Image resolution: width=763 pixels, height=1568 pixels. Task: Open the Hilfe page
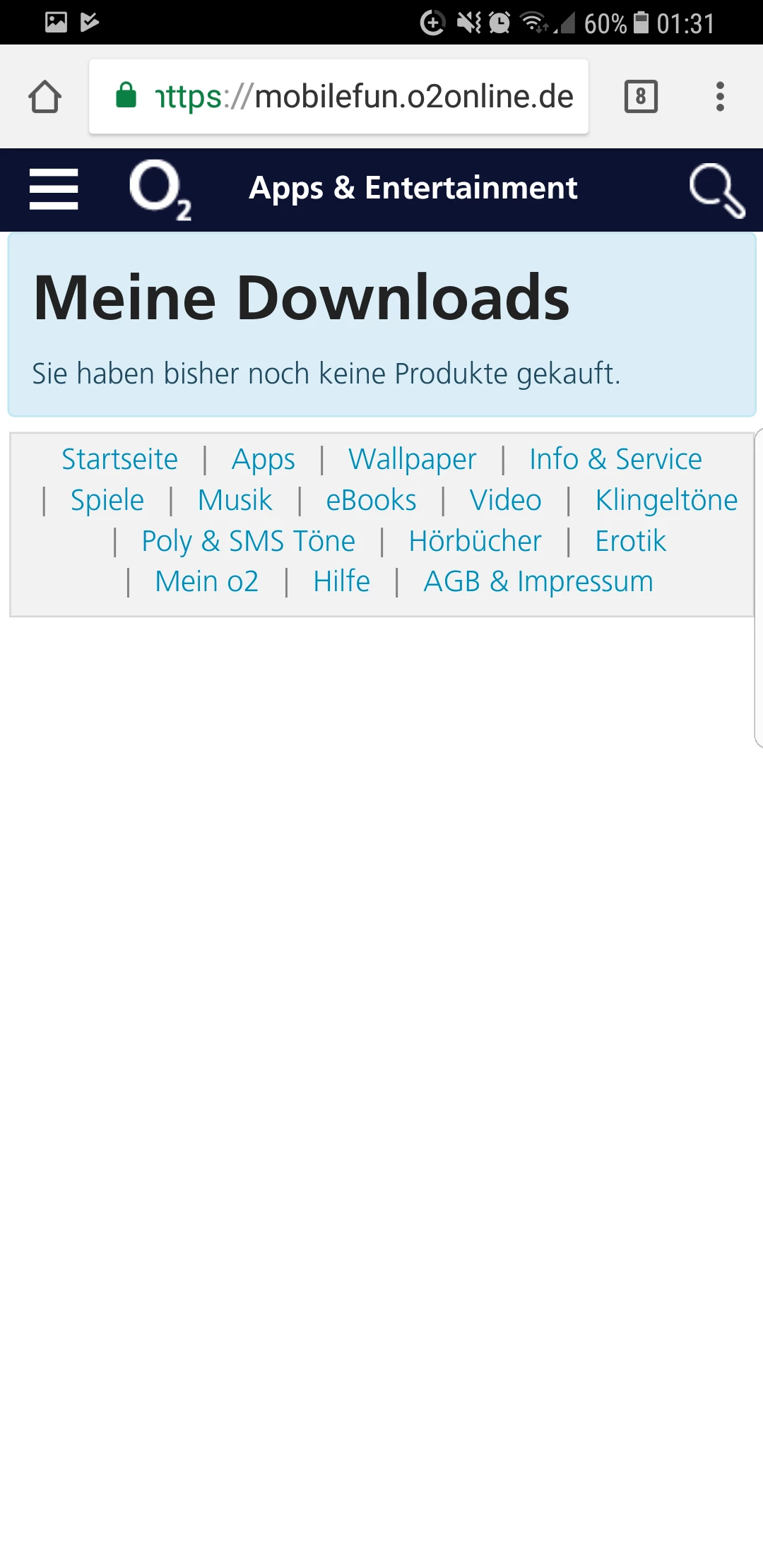pos(341,581)
